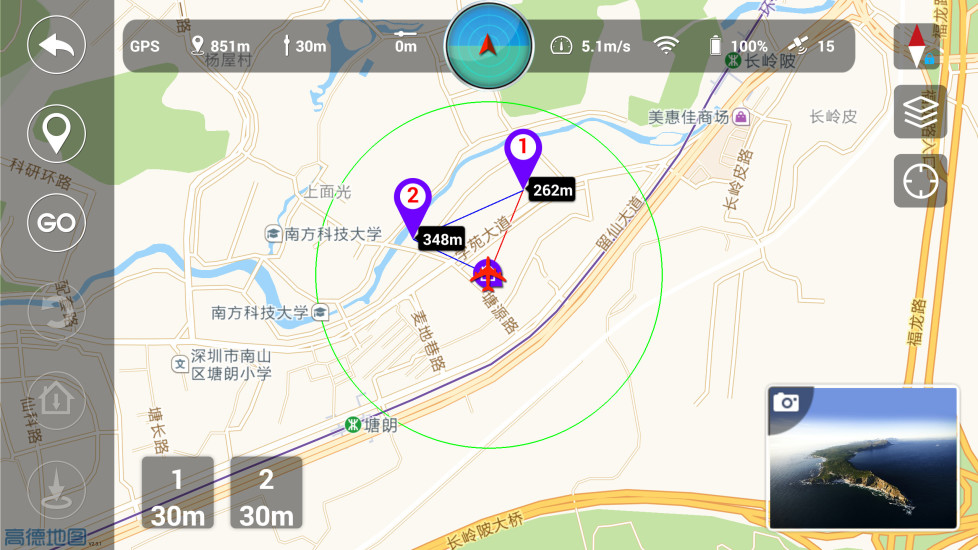Toggle the compass orientation button
Screen dimensions: 978x550
tap(919, 46)
